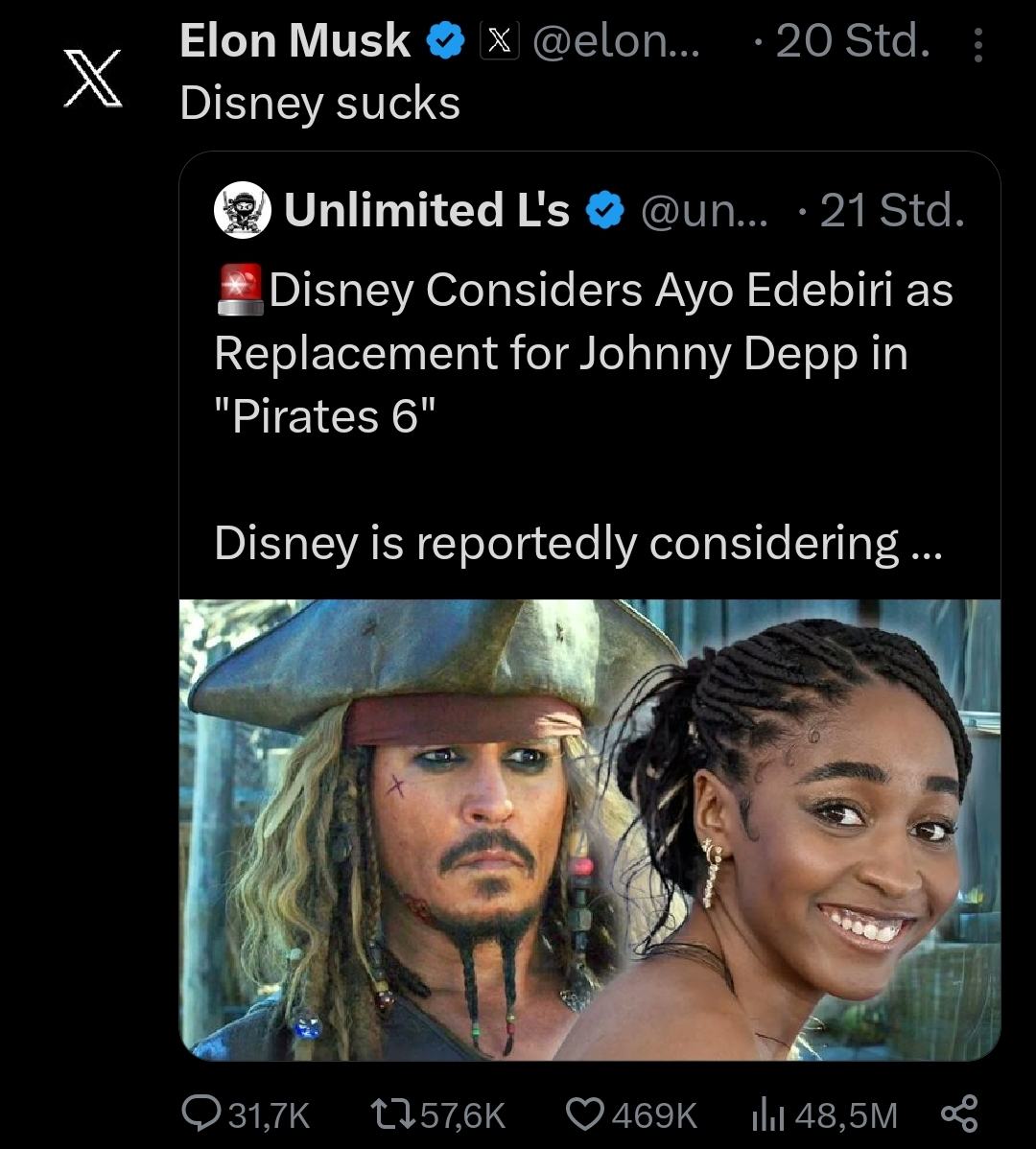Image resolution: width=1036 pixels, height=1149 pixels.
Task: Enlarge the Pirates 6 post image
Action: pyautogui.click(x=589, y=830)
